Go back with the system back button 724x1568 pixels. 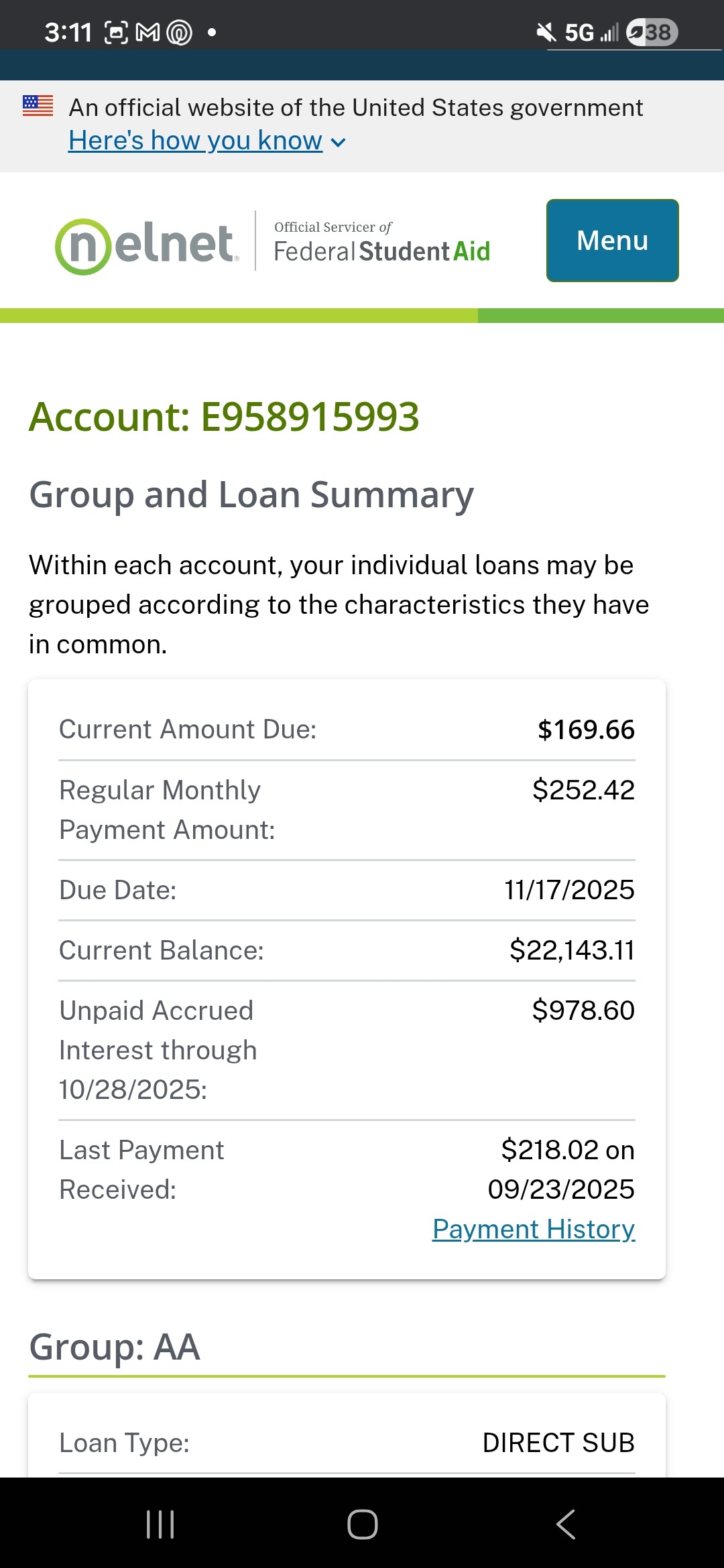[566, 1524]
